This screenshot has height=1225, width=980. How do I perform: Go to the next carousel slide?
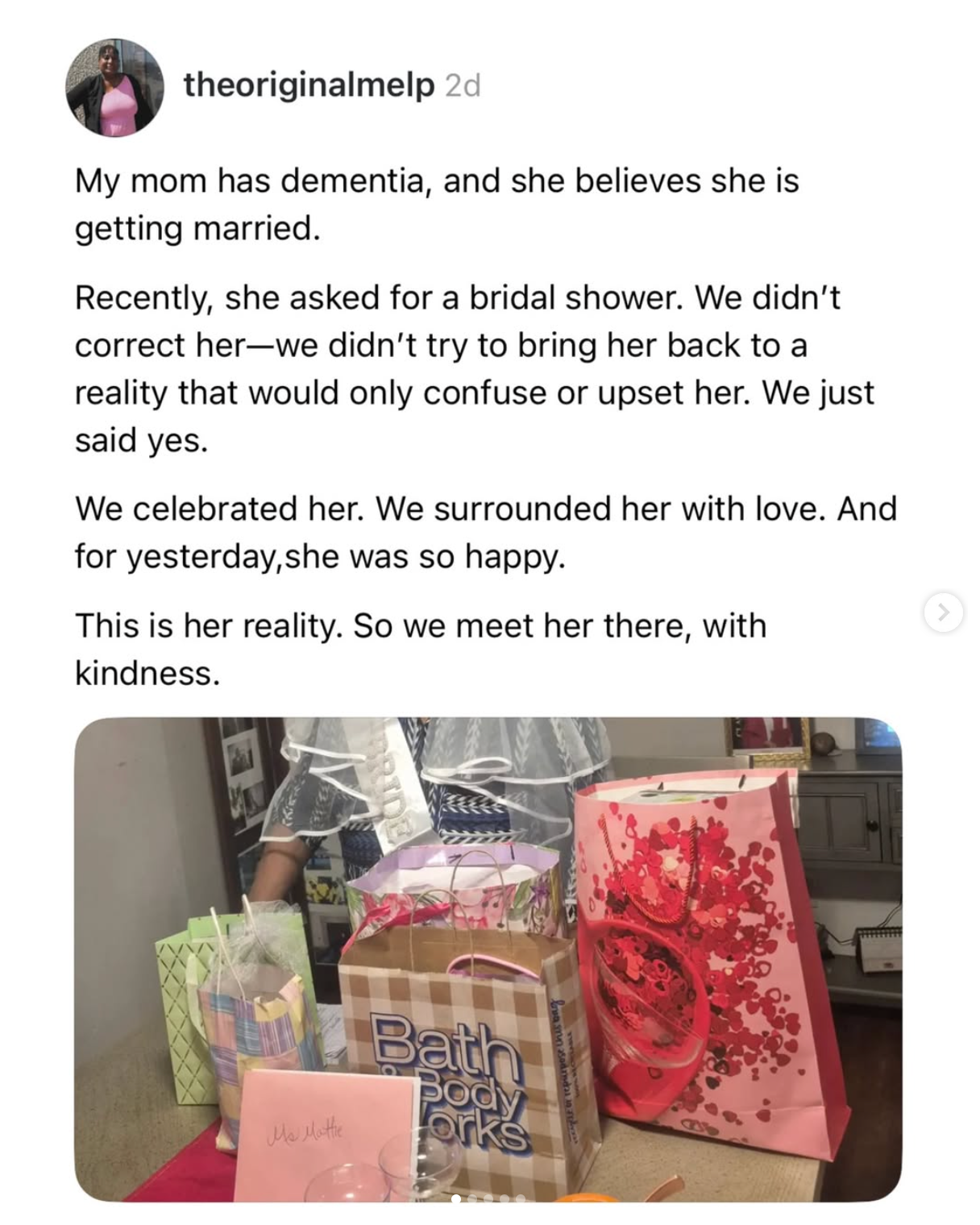pyautogui.click(x=943, y=612)
